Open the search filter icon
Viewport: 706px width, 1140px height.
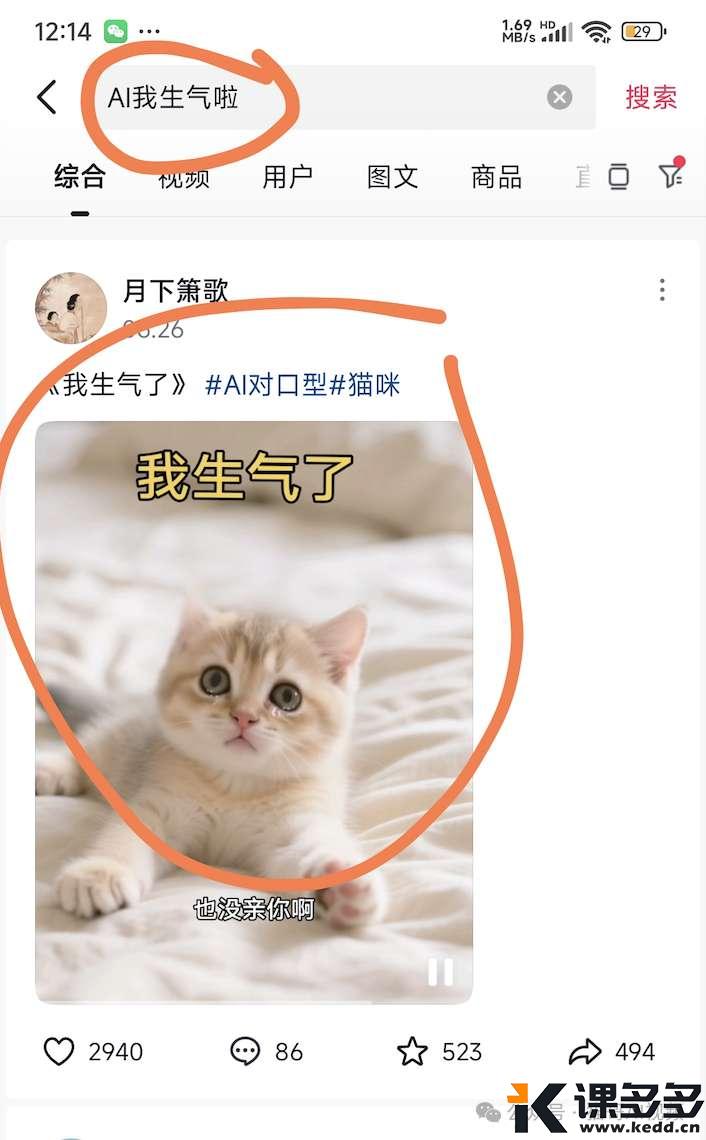[671, 175]
